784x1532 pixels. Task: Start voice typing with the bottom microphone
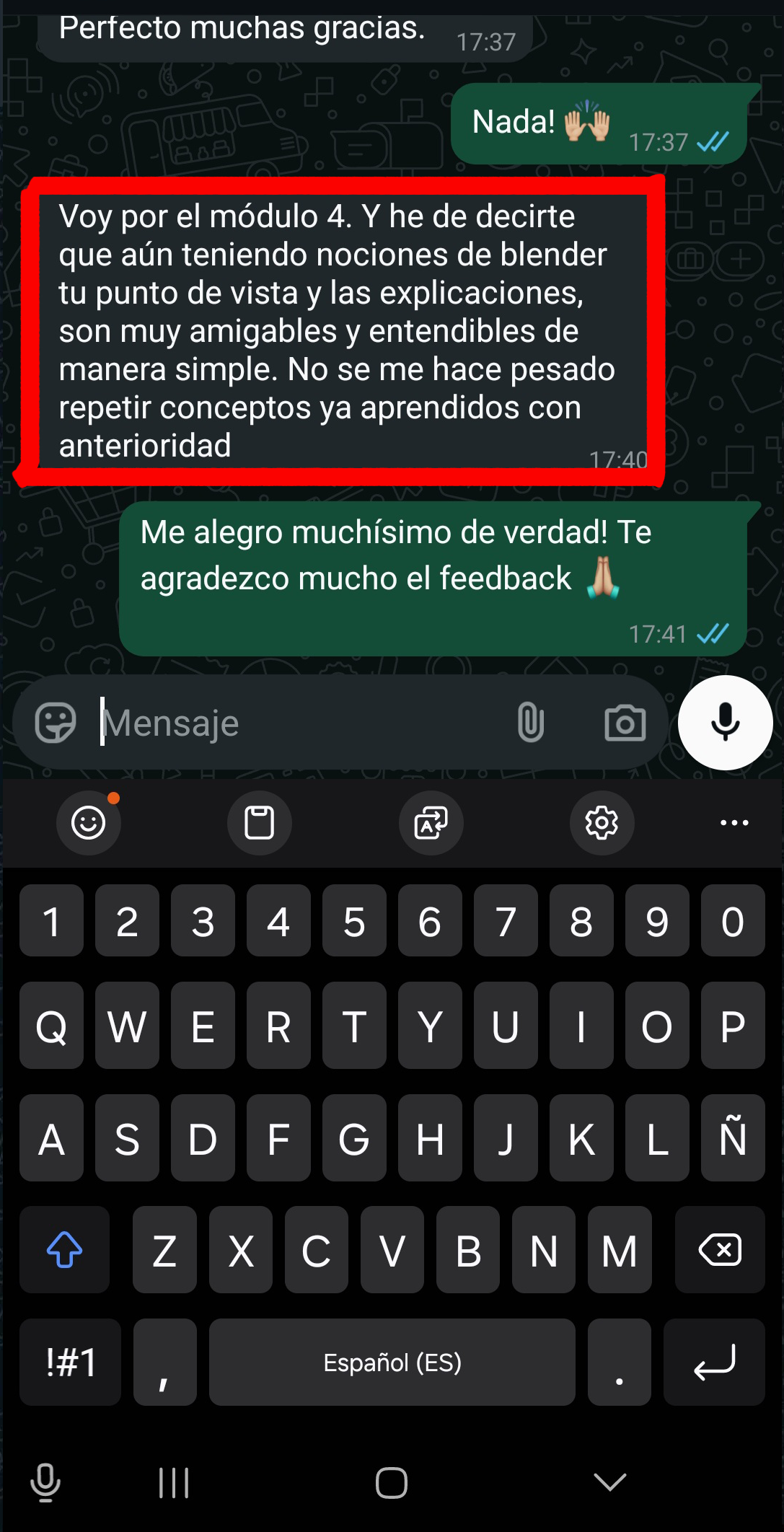tap(45, 1482)
